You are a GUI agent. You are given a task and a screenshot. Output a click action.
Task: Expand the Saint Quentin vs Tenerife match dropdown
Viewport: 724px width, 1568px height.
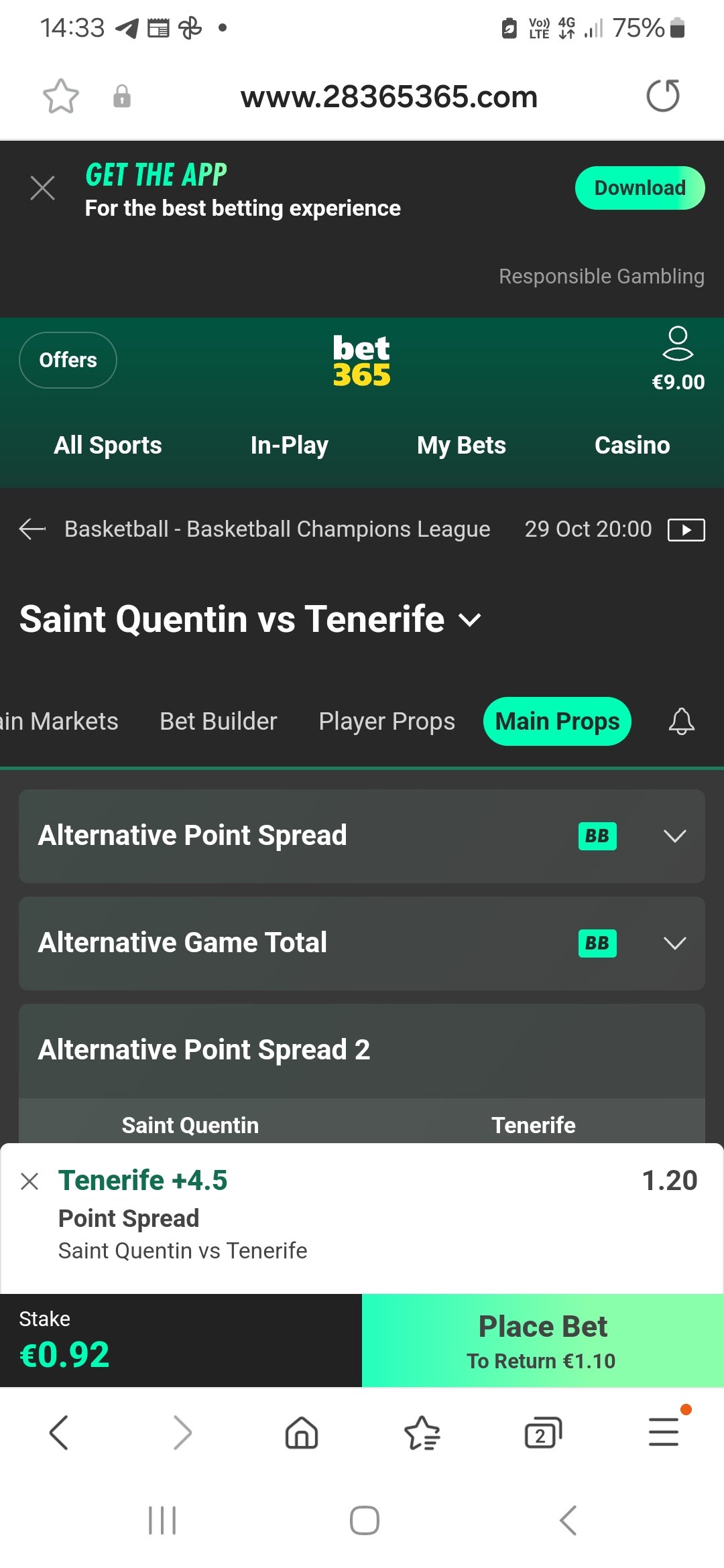470,620
